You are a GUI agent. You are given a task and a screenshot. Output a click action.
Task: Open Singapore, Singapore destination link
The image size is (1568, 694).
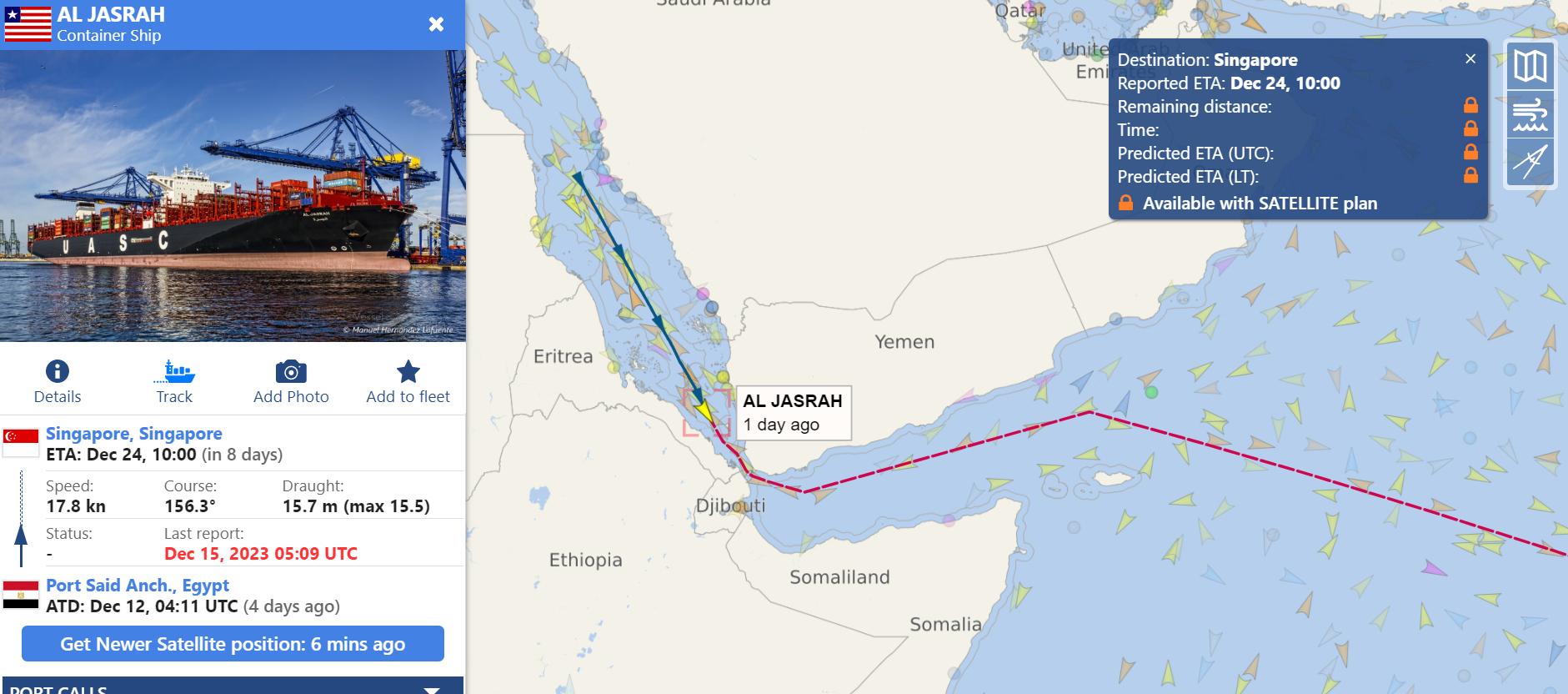pyautogui.click(x=134, y=433)
